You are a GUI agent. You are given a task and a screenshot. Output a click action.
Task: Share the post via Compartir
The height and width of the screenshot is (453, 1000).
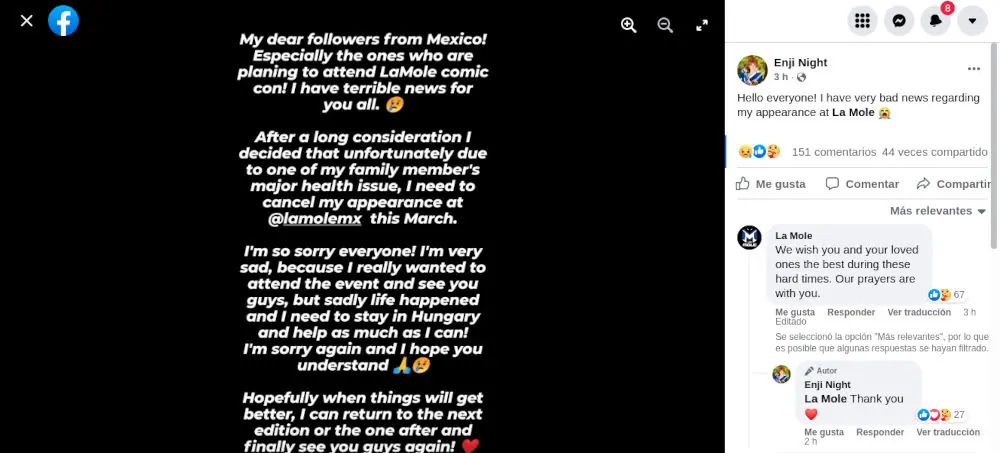[x=953, y=184]
